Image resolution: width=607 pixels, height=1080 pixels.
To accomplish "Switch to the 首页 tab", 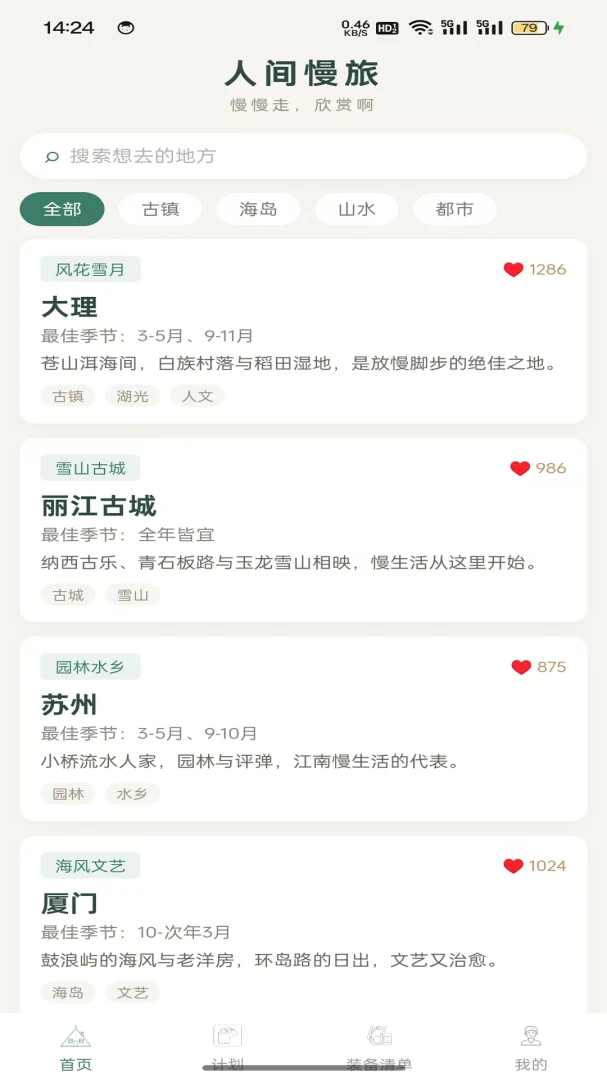I will tap(76, 1048).
